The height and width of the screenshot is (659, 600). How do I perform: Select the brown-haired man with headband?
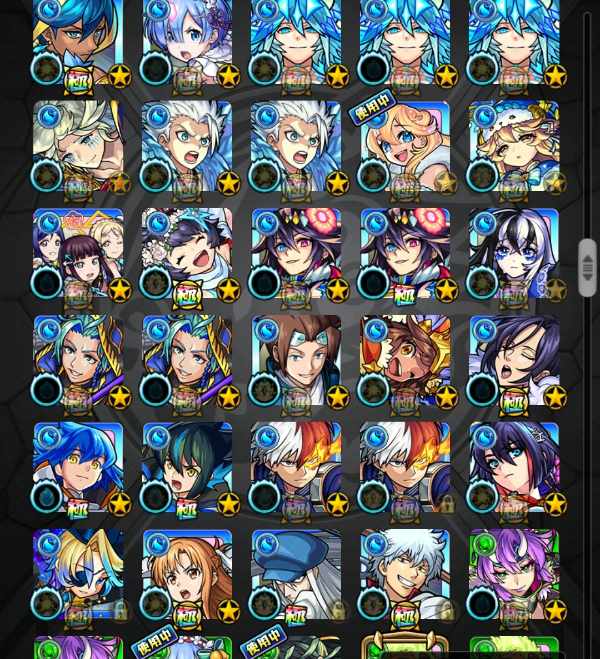tap(296, 361)
